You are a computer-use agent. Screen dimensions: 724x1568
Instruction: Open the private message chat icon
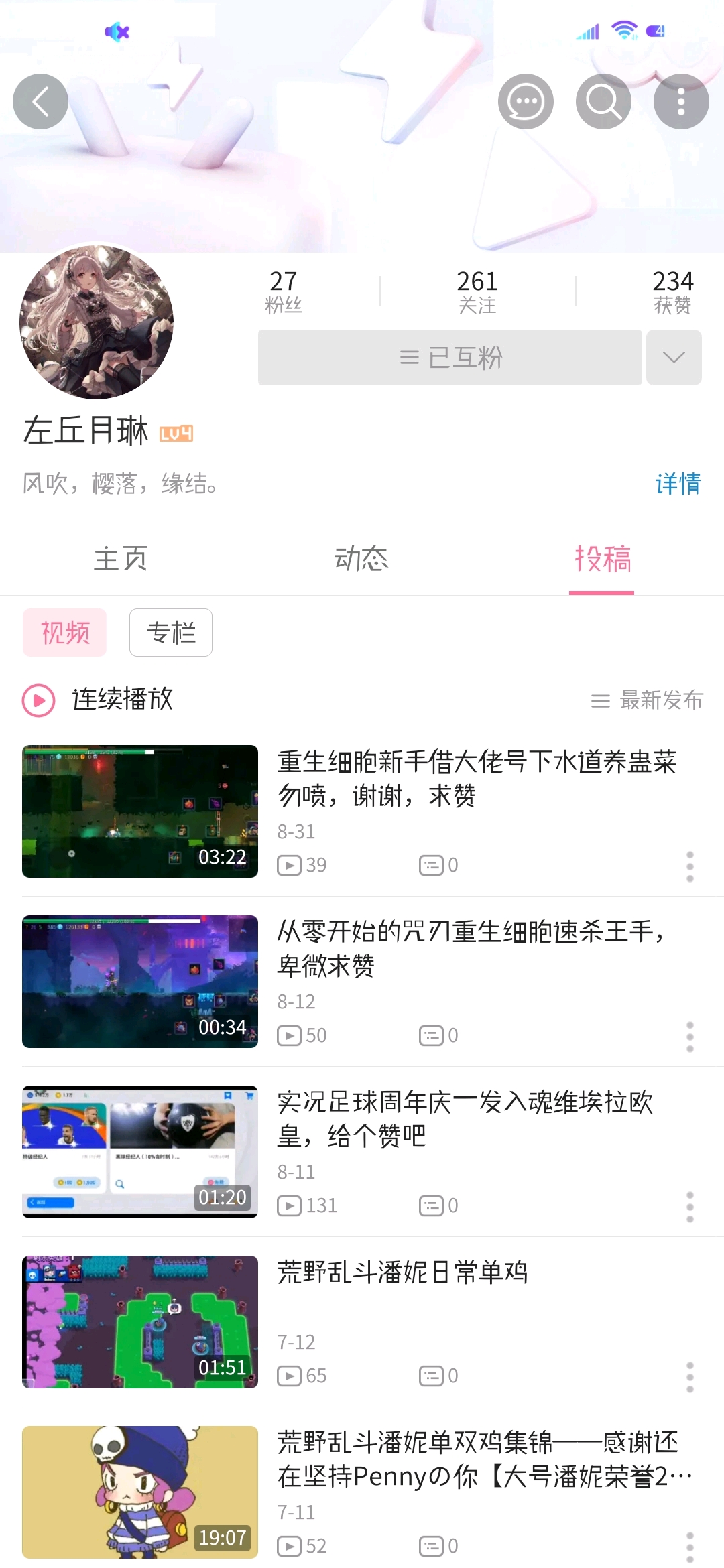click(526, 101)
